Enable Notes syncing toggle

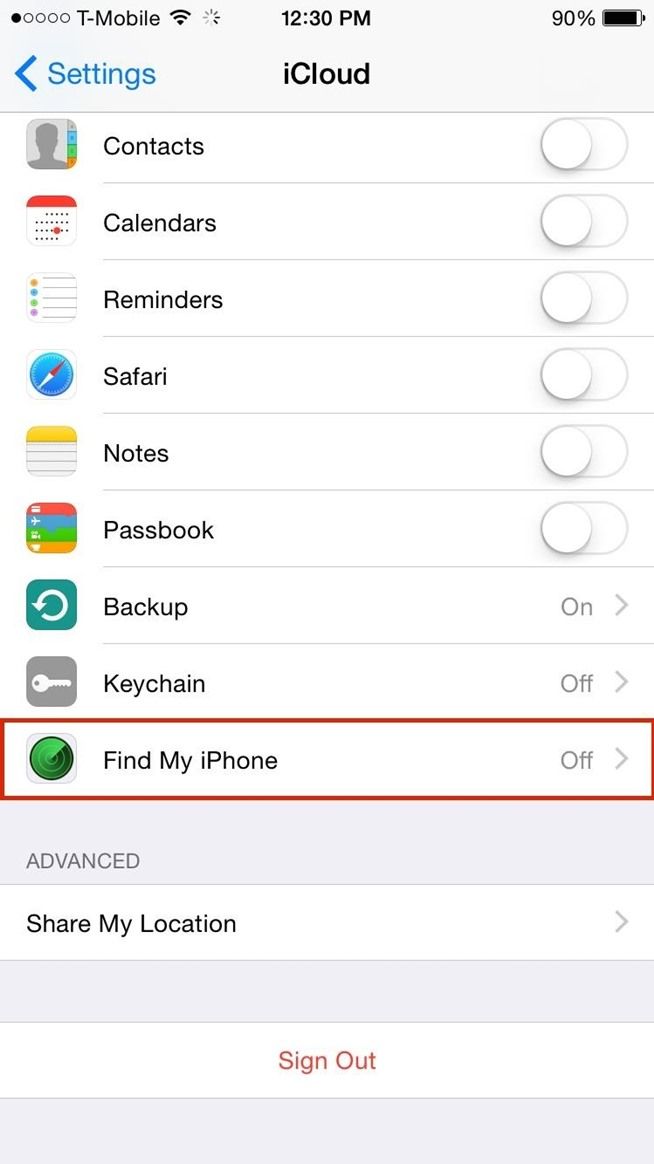pos(584,452)
